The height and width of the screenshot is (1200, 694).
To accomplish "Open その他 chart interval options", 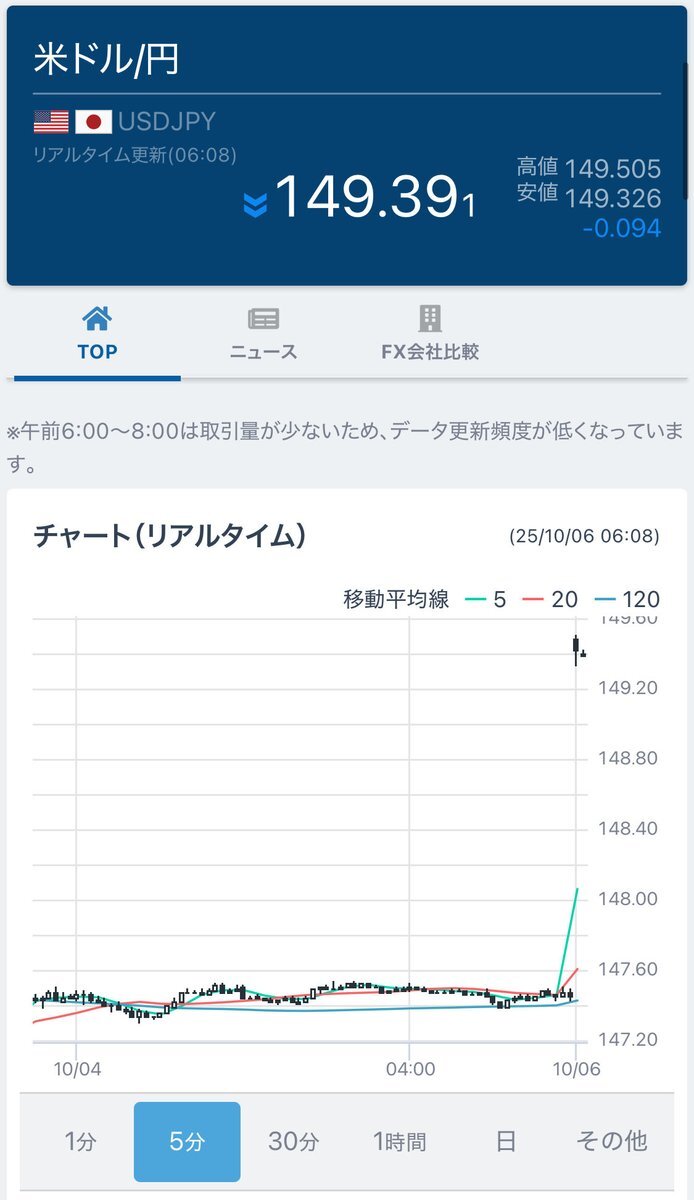I will click(611, 1141).
